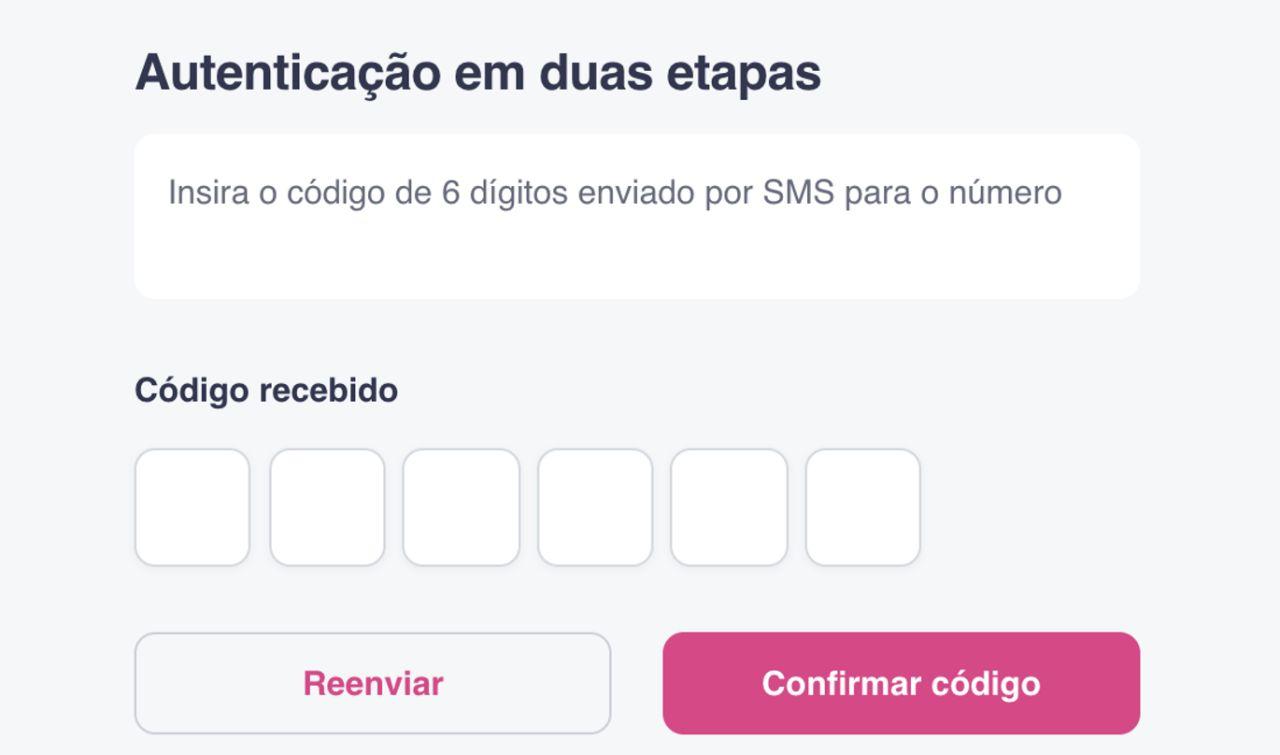Select the second code digit box
This screenshot has height=755, width=1280.
(x=327, y=507)
